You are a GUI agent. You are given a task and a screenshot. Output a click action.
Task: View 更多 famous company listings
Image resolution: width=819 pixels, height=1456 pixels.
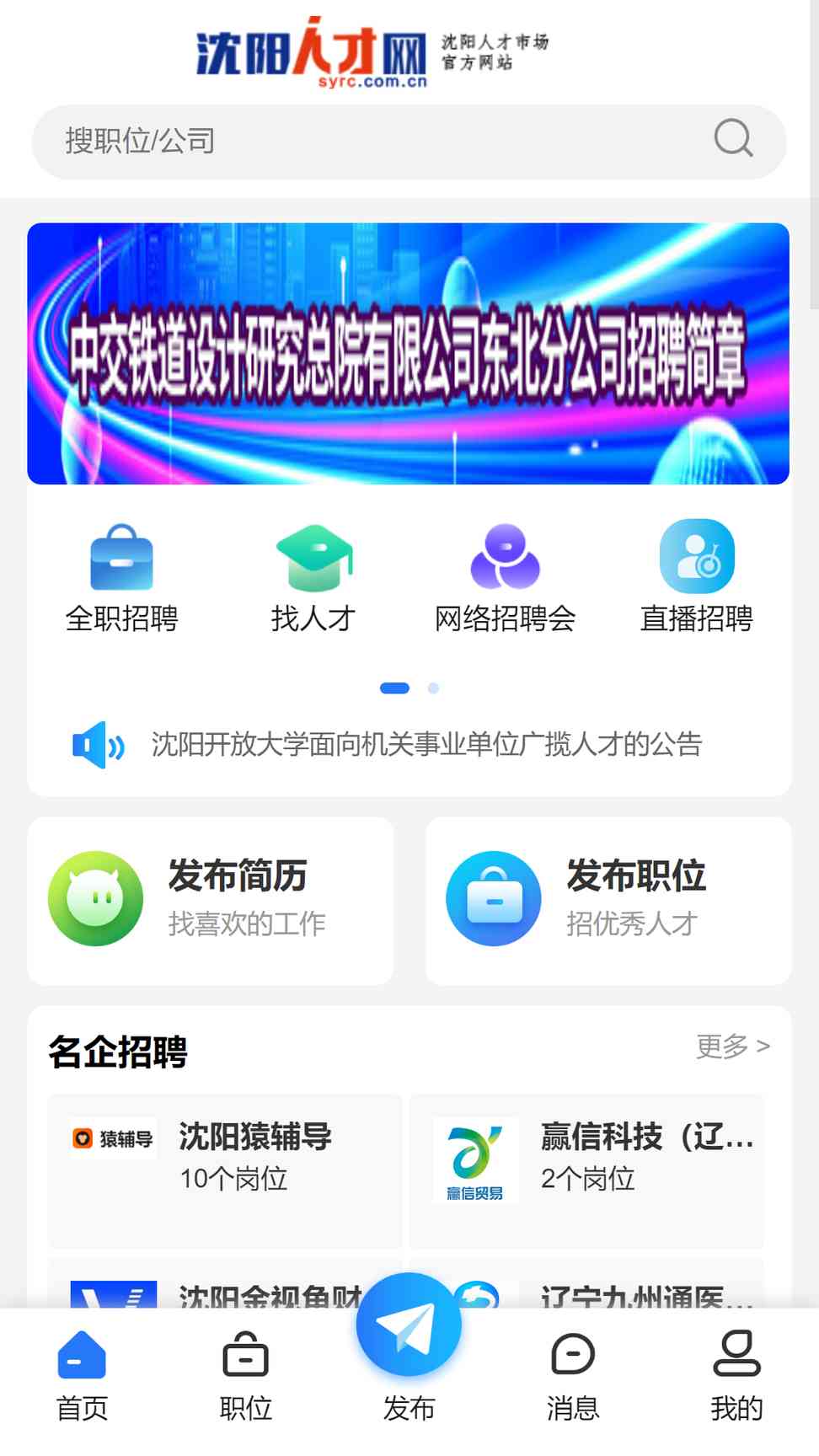[x=732, y=1046]
